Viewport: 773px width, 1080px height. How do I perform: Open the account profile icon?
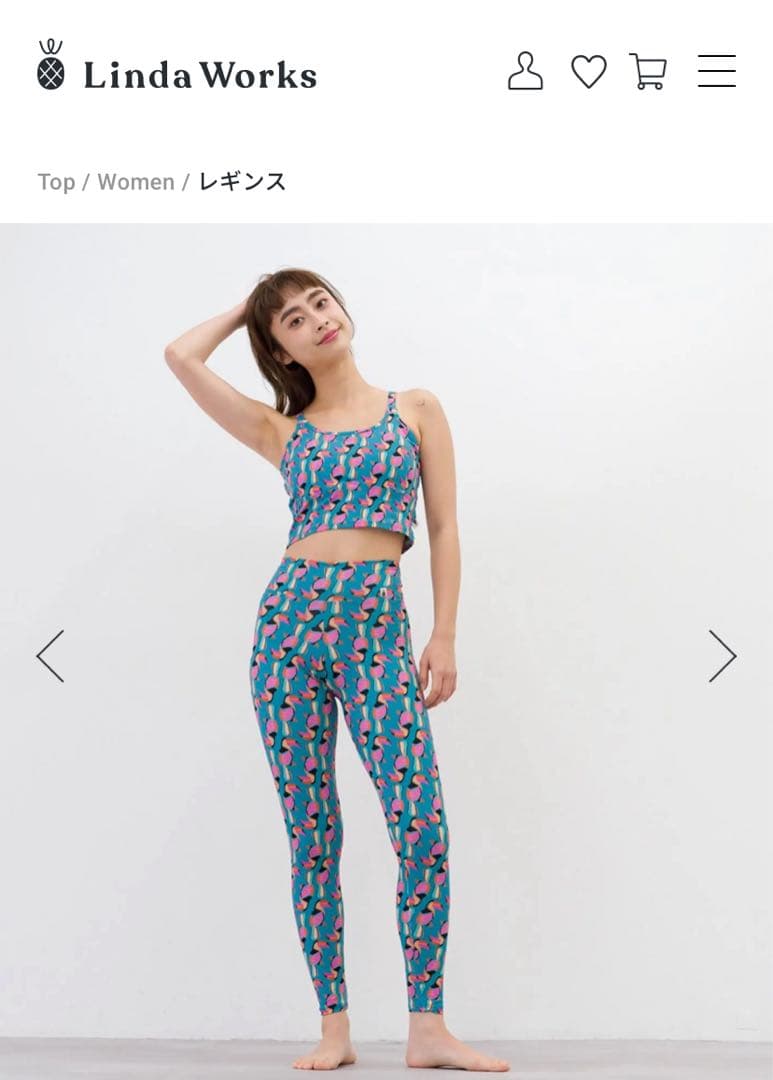tap(525, 72)
